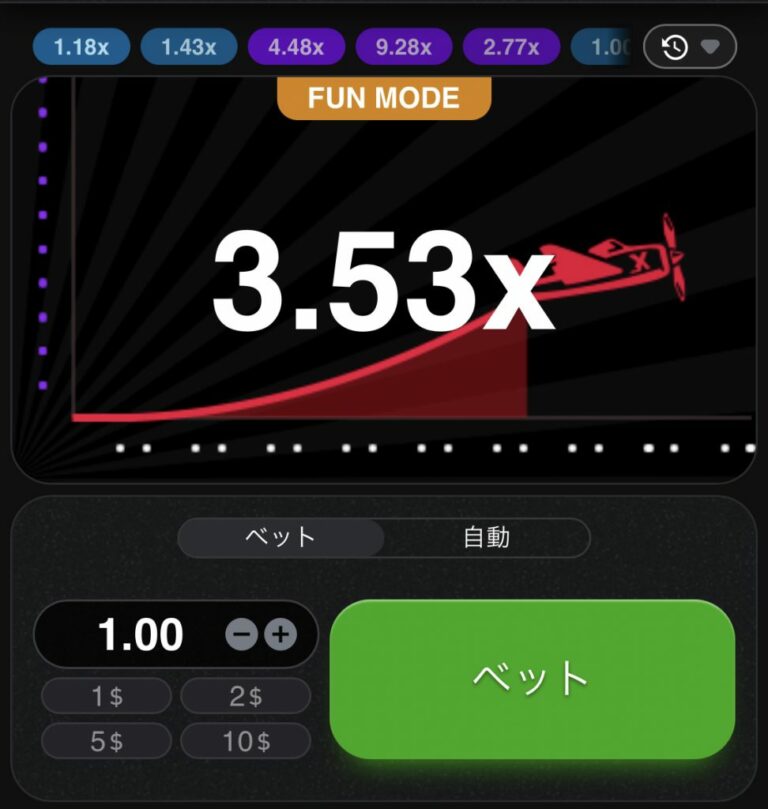Place bet with green ベット button
The height and width of the screenshot is (809, 768).
click(x=532, y=679)
